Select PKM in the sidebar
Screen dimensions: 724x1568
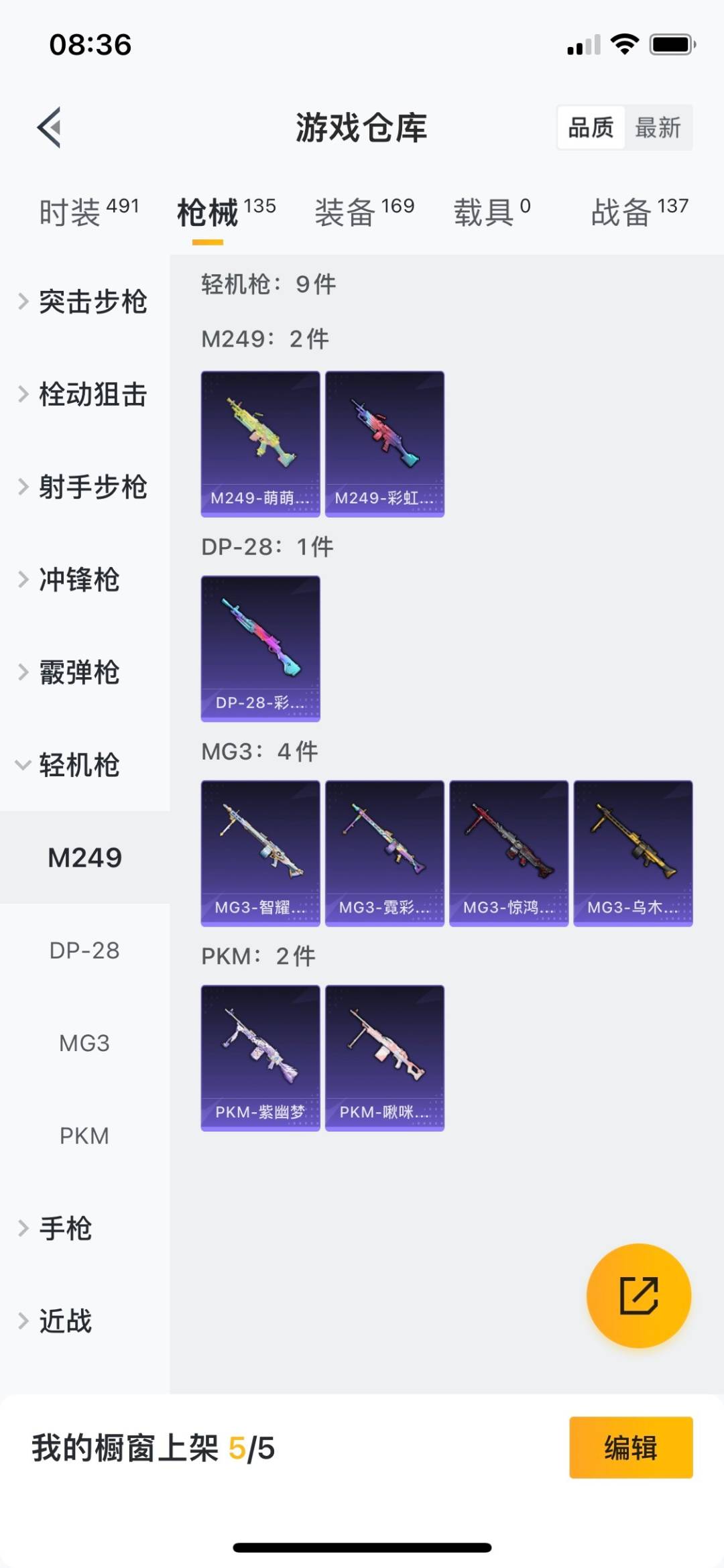pos(84,1136)
